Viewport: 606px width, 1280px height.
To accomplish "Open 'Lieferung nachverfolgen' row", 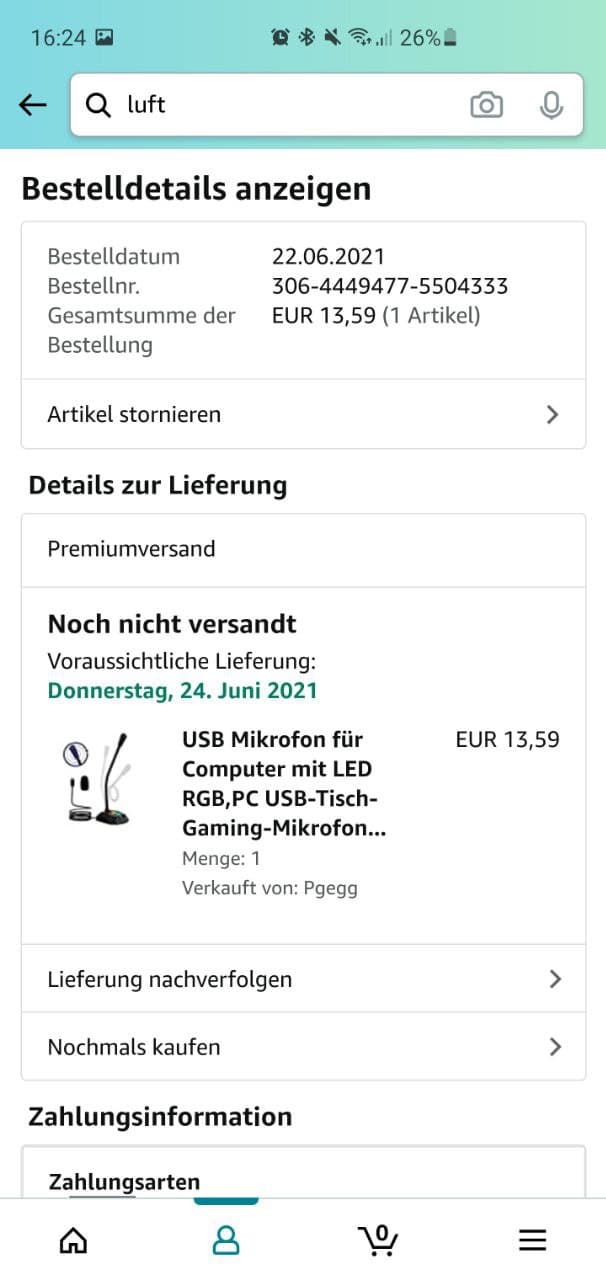I will (303, 979).
